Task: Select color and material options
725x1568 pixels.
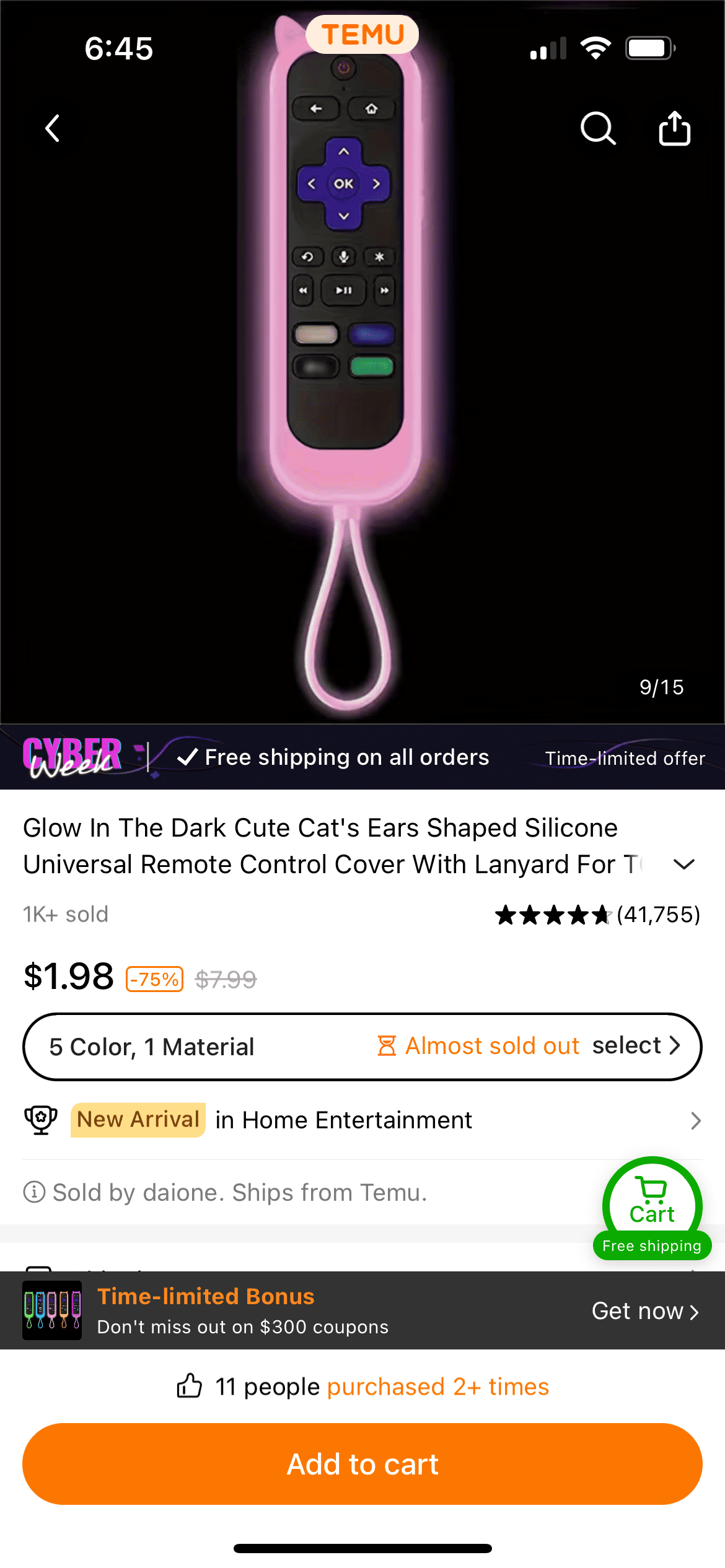Action: 362,1047
